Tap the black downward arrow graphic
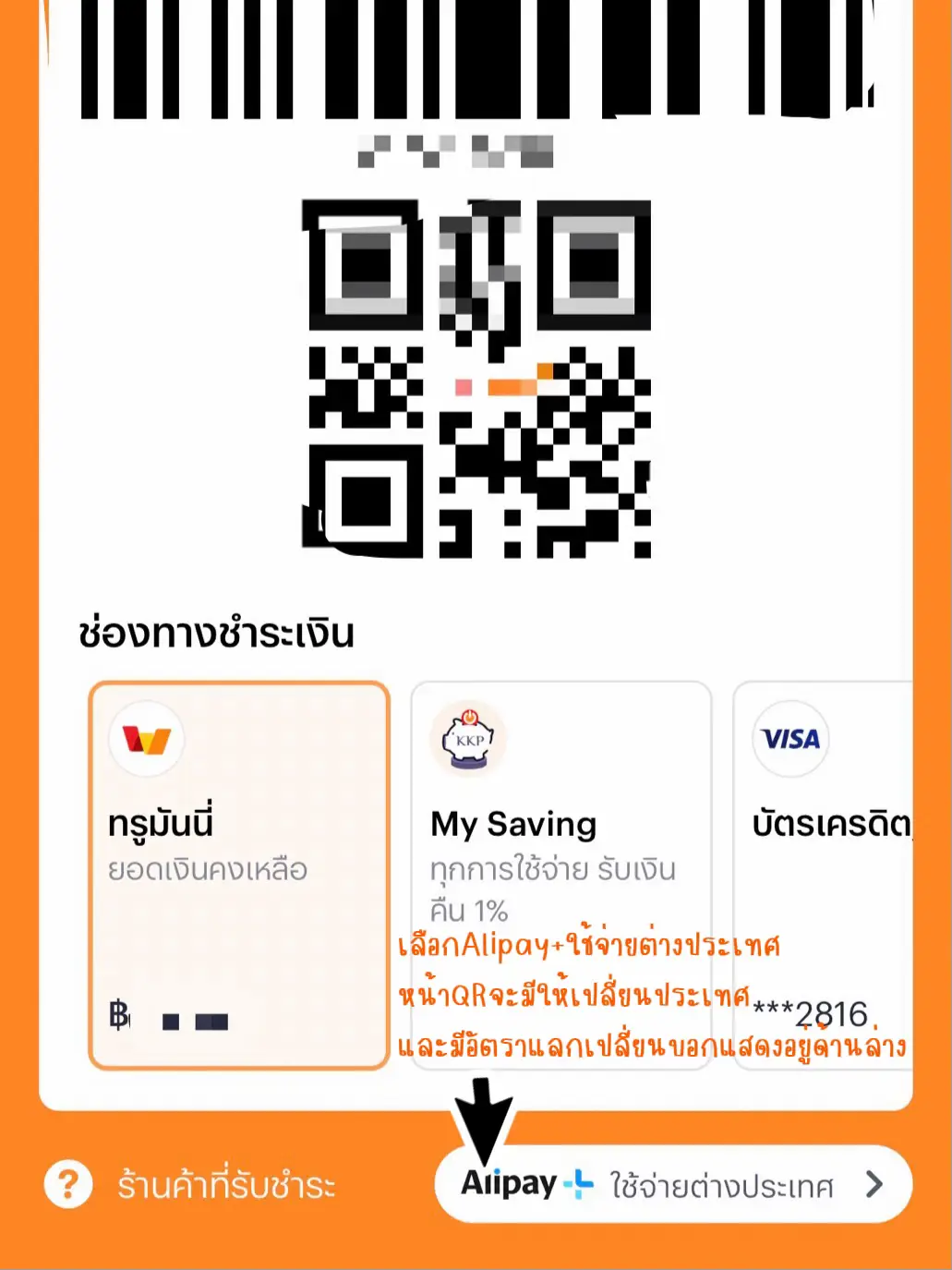This screenshot has width=952, height=1270. (484, 1122)
